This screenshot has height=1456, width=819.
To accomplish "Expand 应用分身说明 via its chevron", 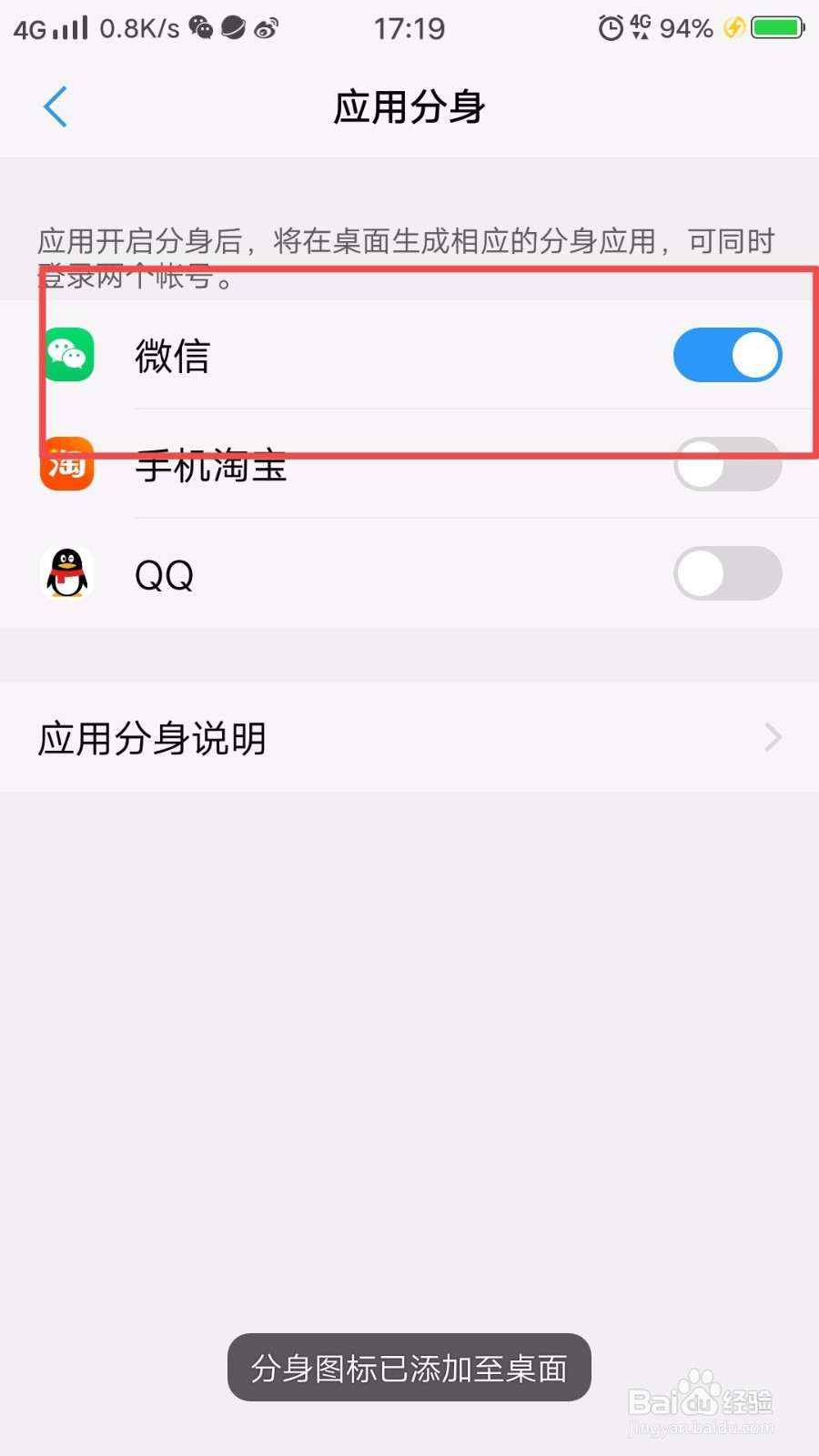I will point(772,737).
